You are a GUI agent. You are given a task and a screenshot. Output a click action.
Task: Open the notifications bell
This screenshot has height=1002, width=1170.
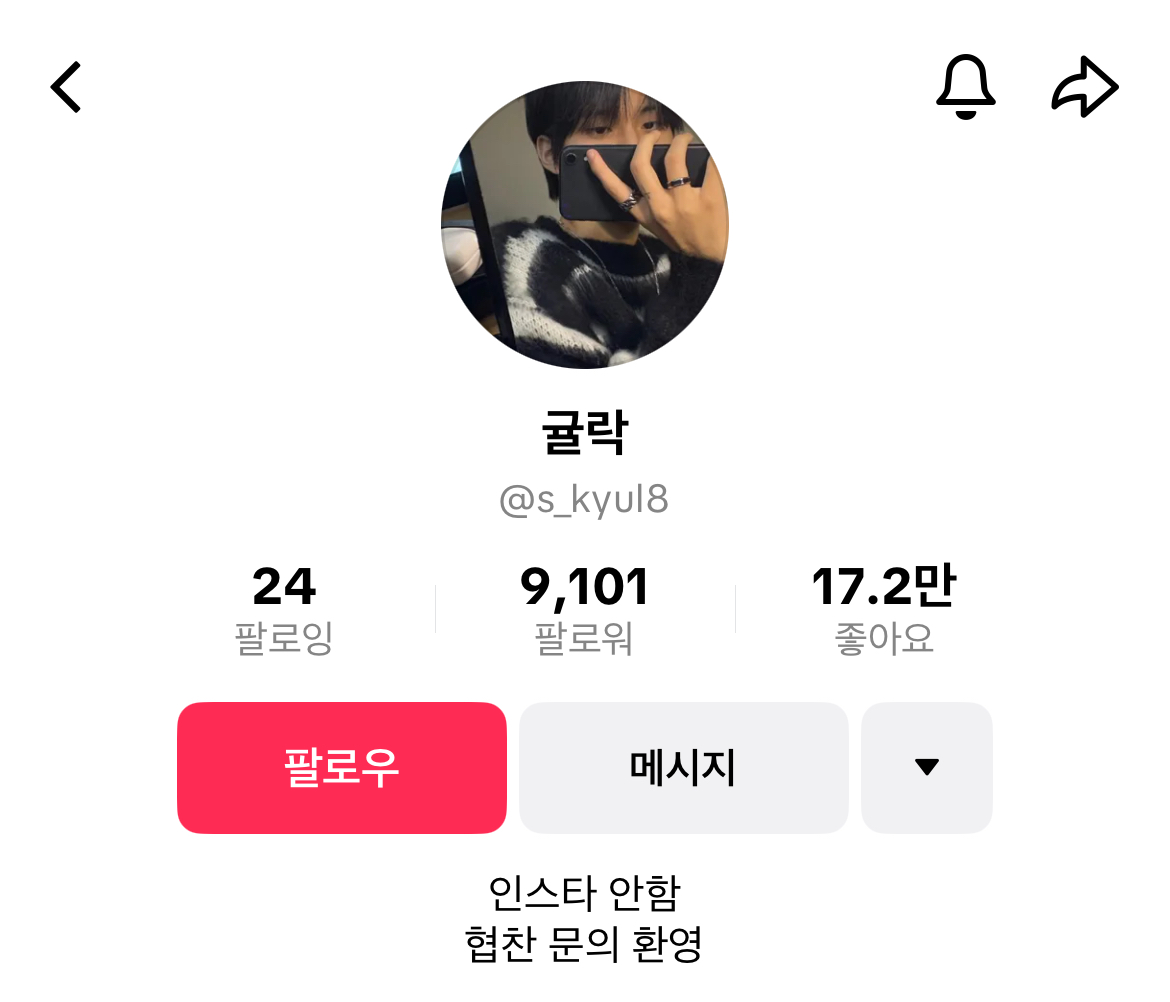pyautogui.click(x=965, y=88)
